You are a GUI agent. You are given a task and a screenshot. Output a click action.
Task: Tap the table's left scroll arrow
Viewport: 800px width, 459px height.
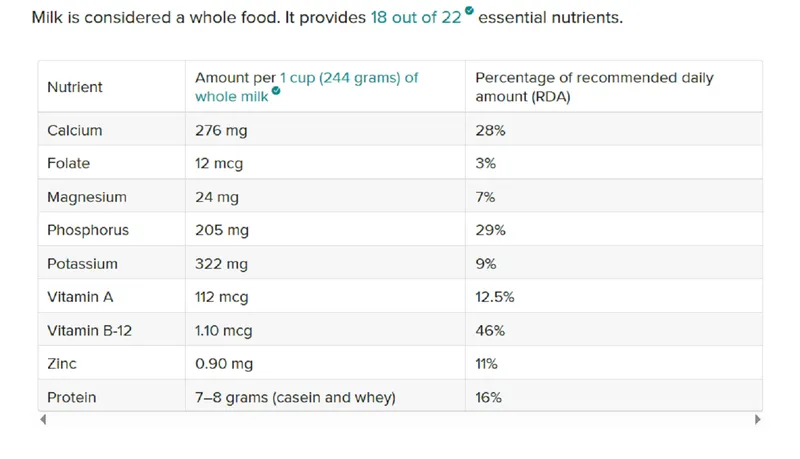[42, 420]
